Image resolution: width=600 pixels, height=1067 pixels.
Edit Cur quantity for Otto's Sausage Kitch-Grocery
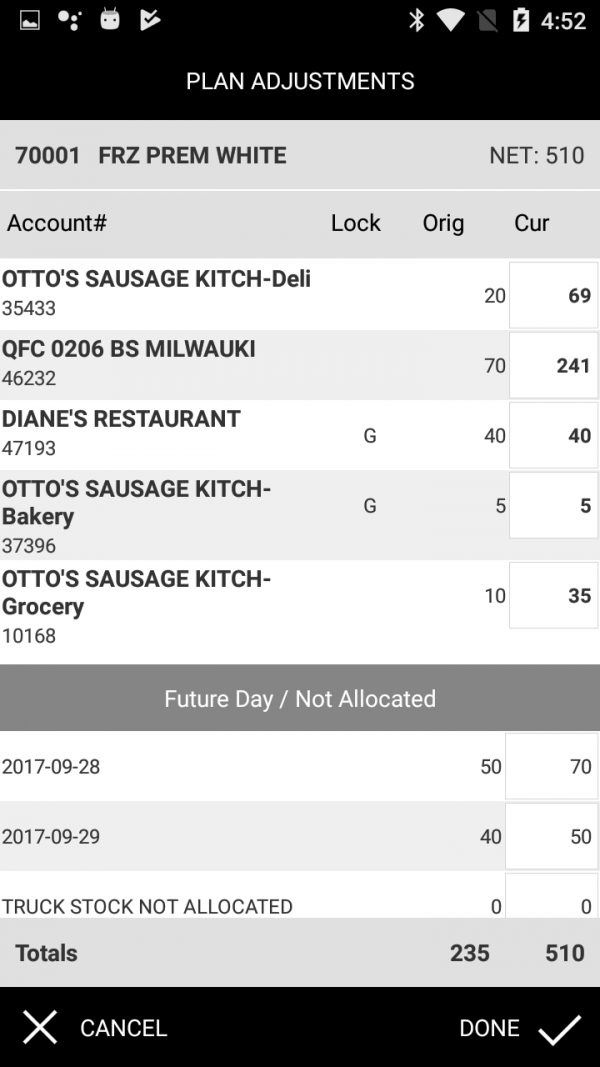[x=554, y=595]
